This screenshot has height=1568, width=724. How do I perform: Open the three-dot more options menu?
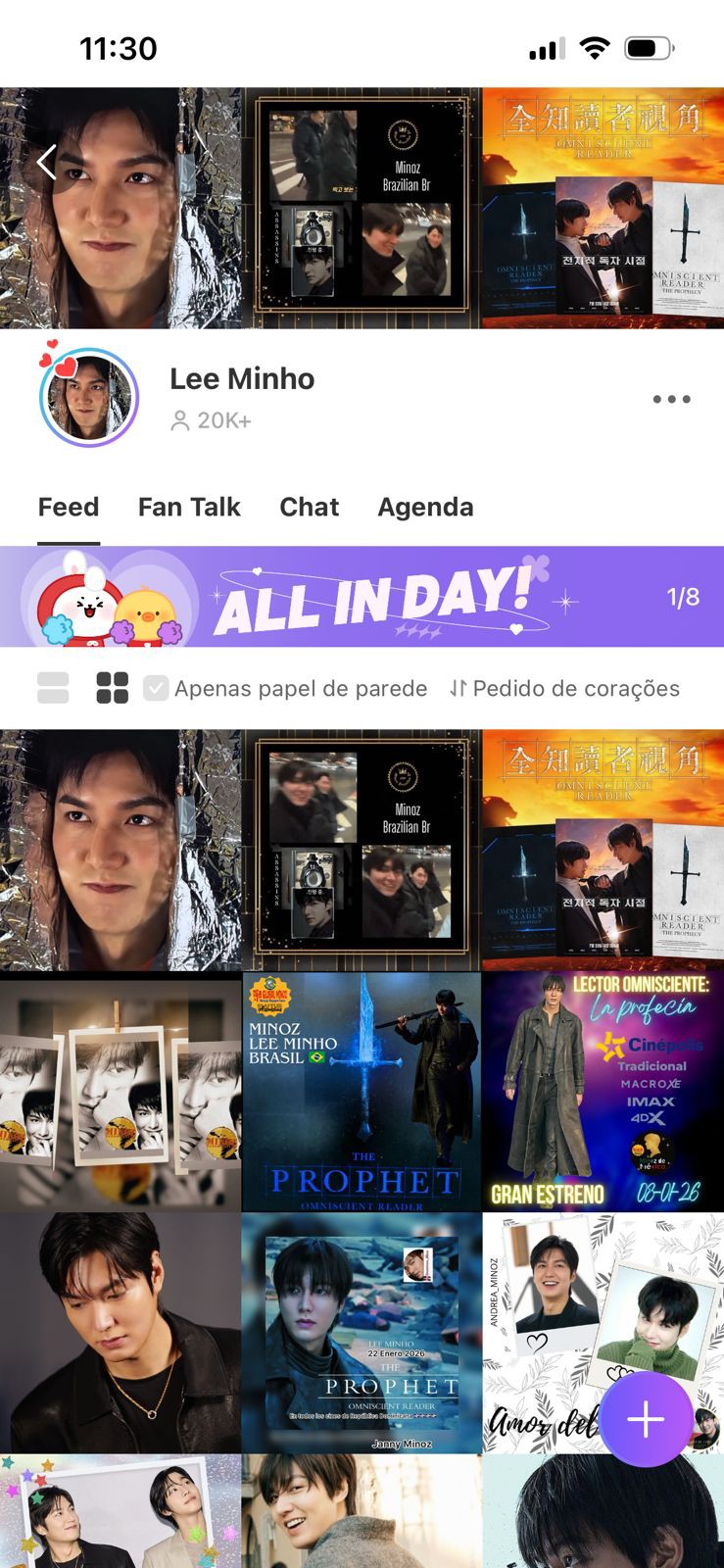[671, 400]
